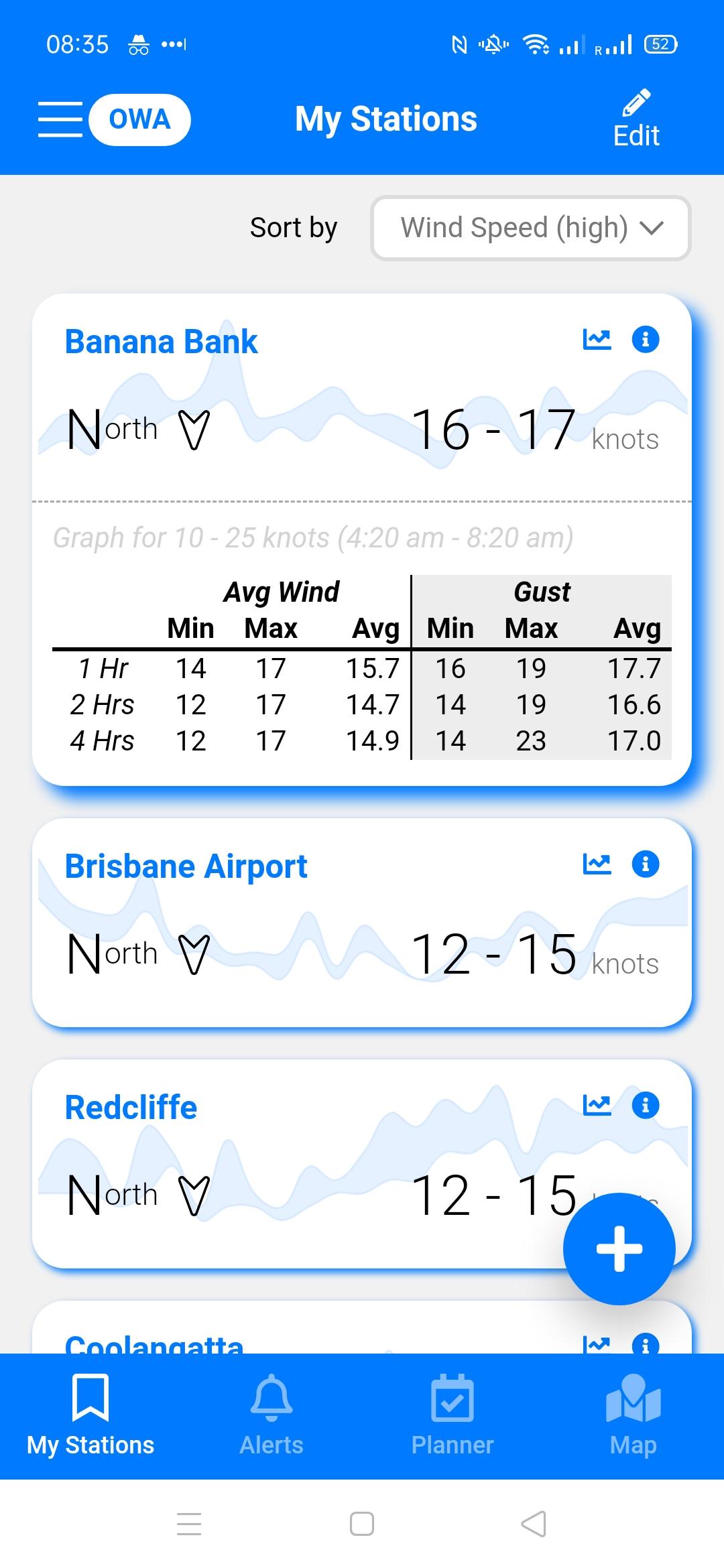This screenshot has height=1568, width=724.
Task: Open the Banana Bank station page
Action: click(x=161, y=341)
